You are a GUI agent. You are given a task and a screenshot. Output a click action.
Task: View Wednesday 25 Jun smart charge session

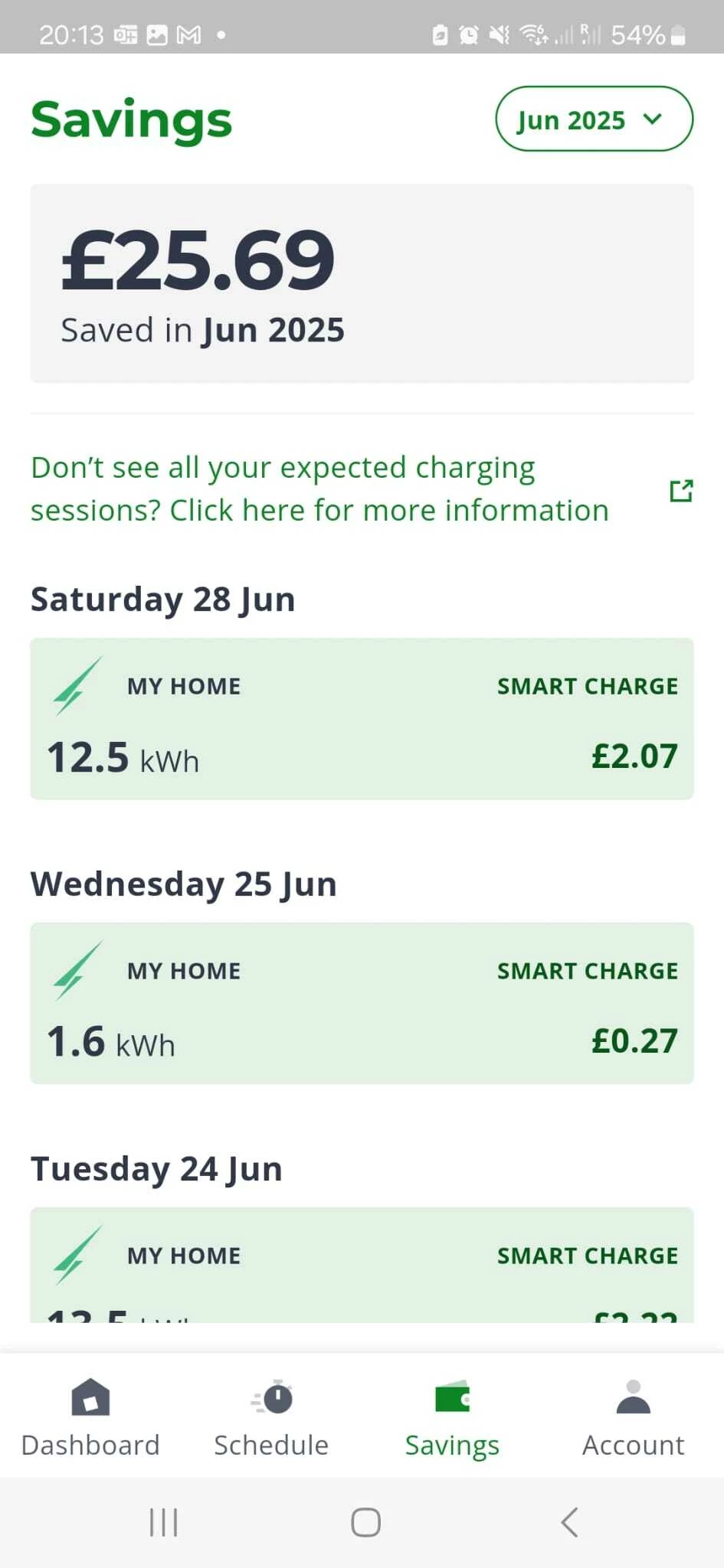(362, 1004)
